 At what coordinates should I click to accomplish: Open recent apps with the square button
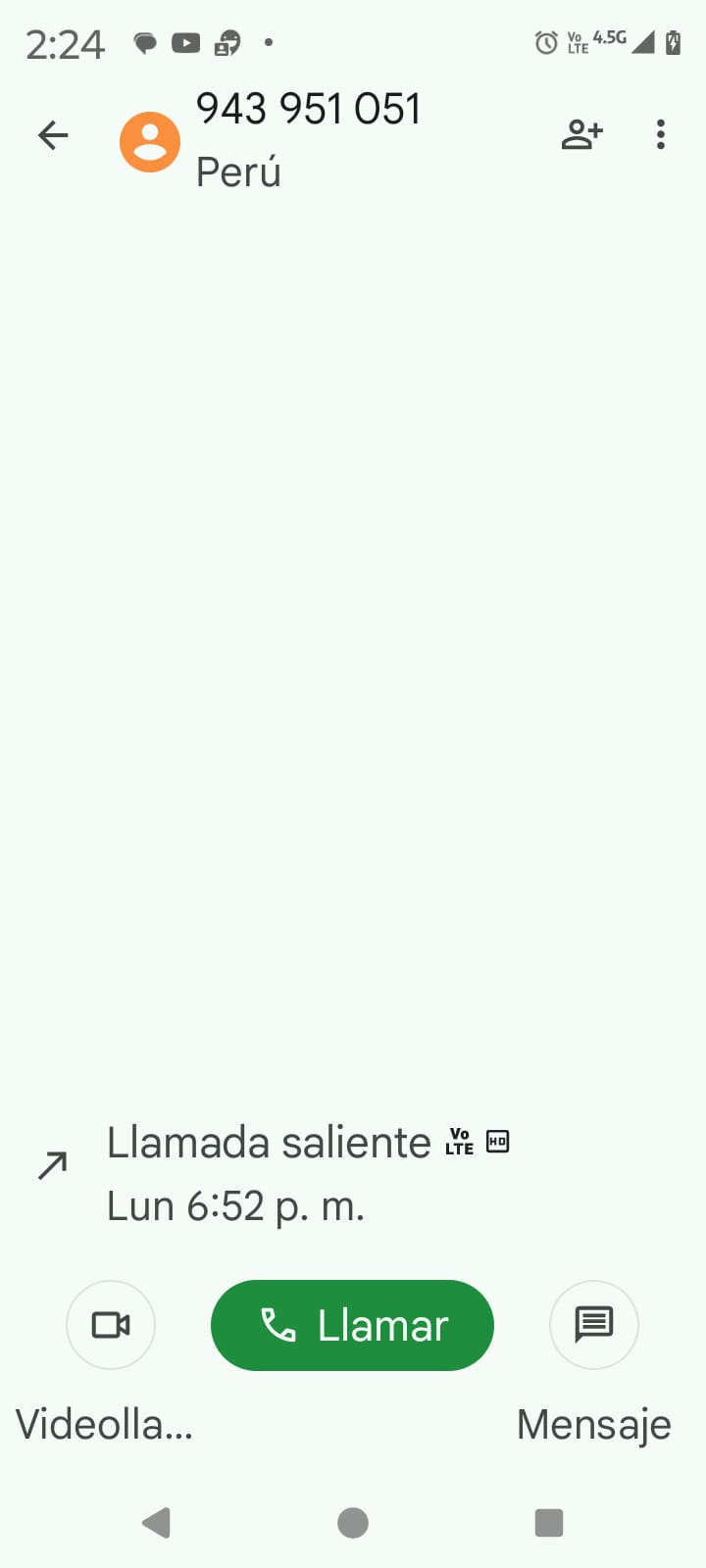point(549,1523)
